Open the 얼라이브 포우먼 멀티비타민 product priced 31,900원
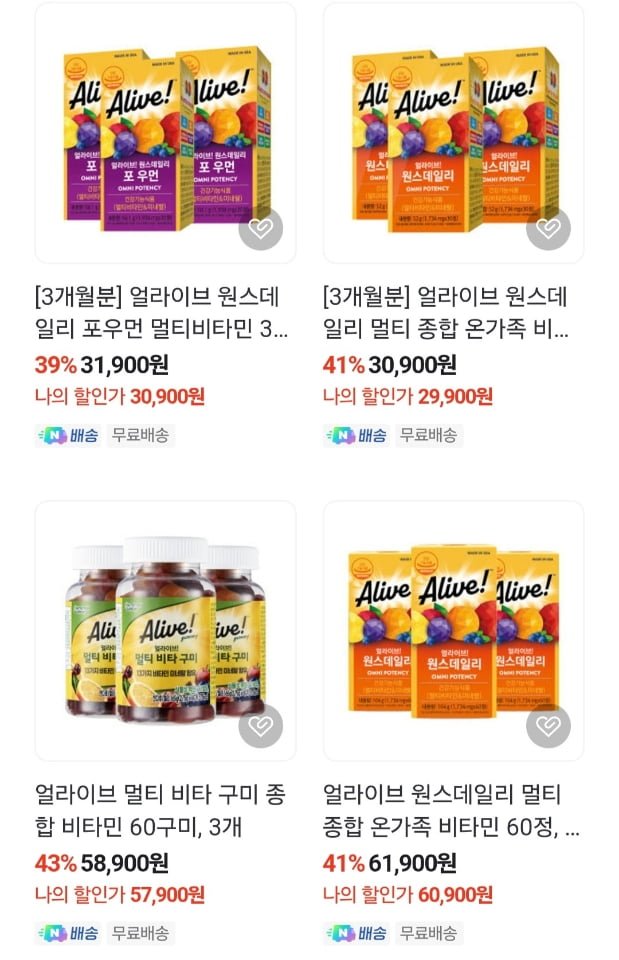 point(160,312)
